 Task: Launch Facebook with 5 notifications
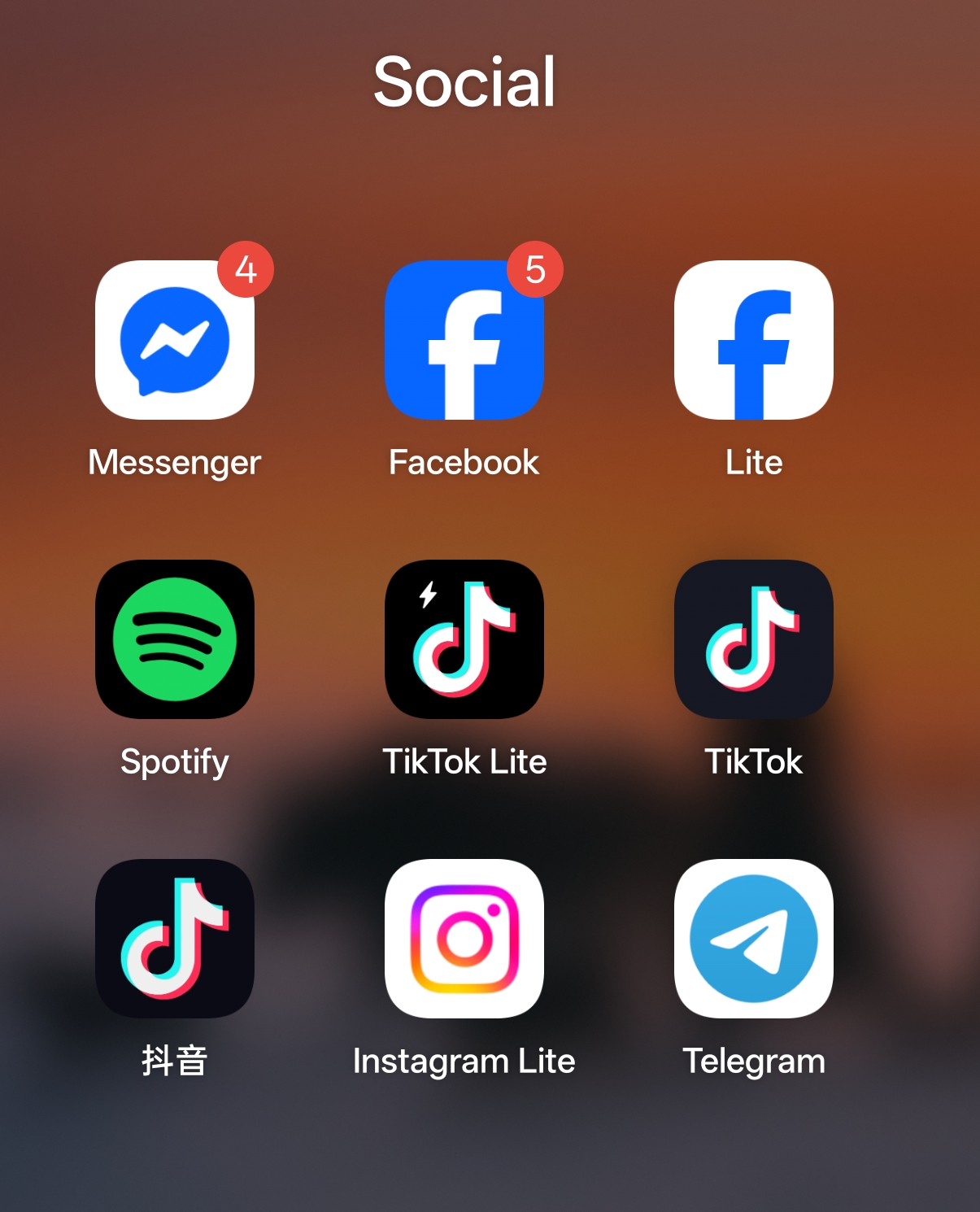pos(464,340)
